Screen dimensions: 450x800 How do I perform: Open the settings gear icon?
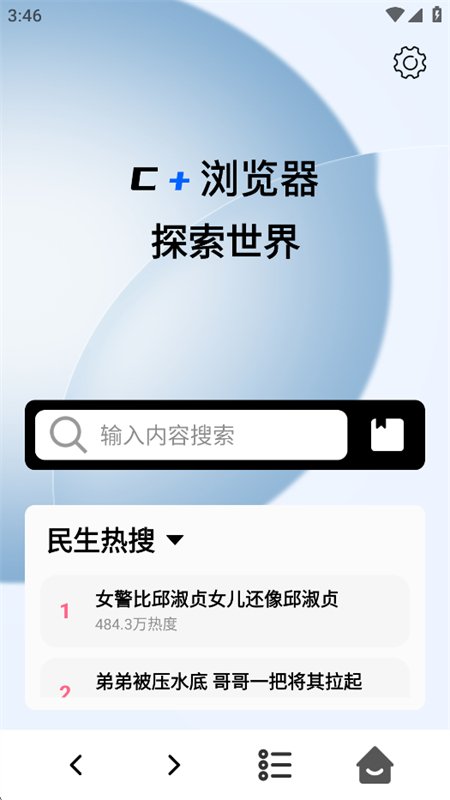(x=409, y=62)
